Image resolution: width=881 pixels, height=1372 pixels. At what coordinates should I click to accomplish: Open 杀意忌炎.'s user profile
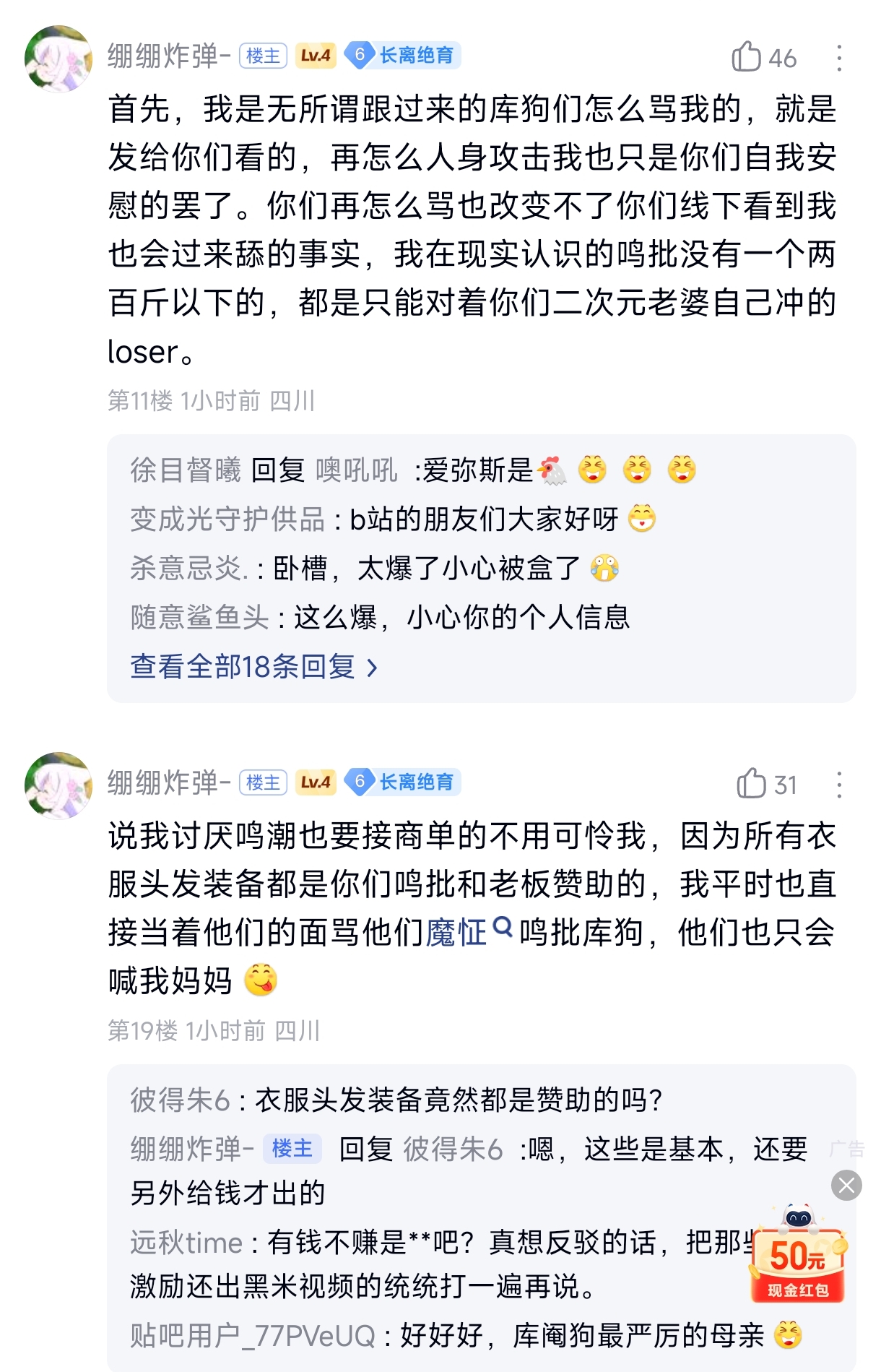pos(189,569)
